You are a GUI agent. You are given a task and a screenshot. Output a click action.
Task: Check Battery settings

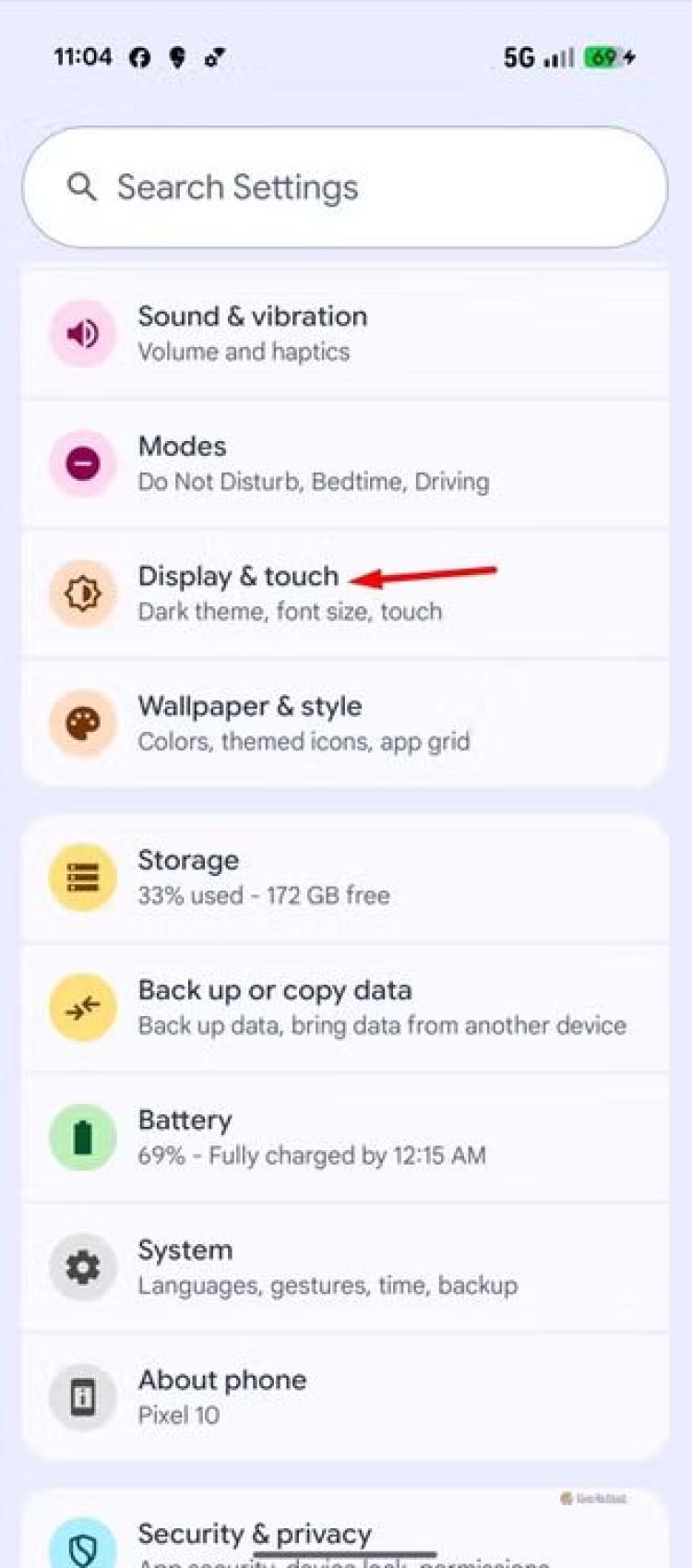point(345,1137)
